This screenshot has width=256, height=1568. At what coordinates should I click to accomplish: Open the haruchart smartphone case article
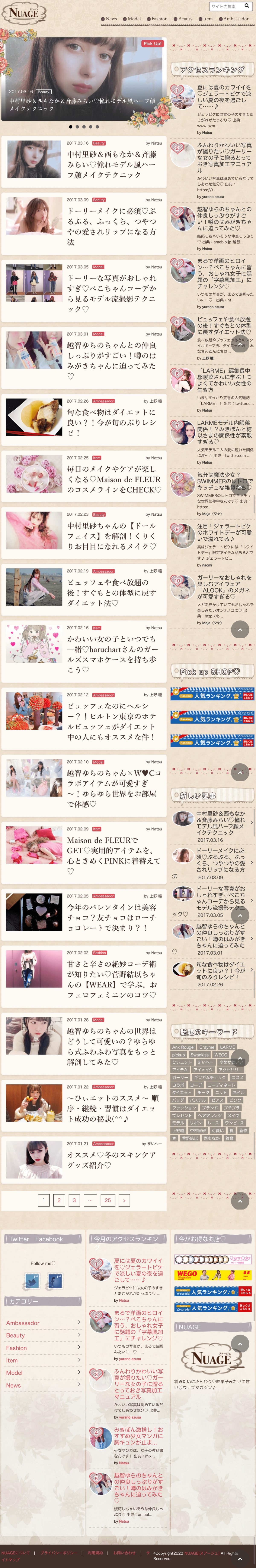coord(112,654)
